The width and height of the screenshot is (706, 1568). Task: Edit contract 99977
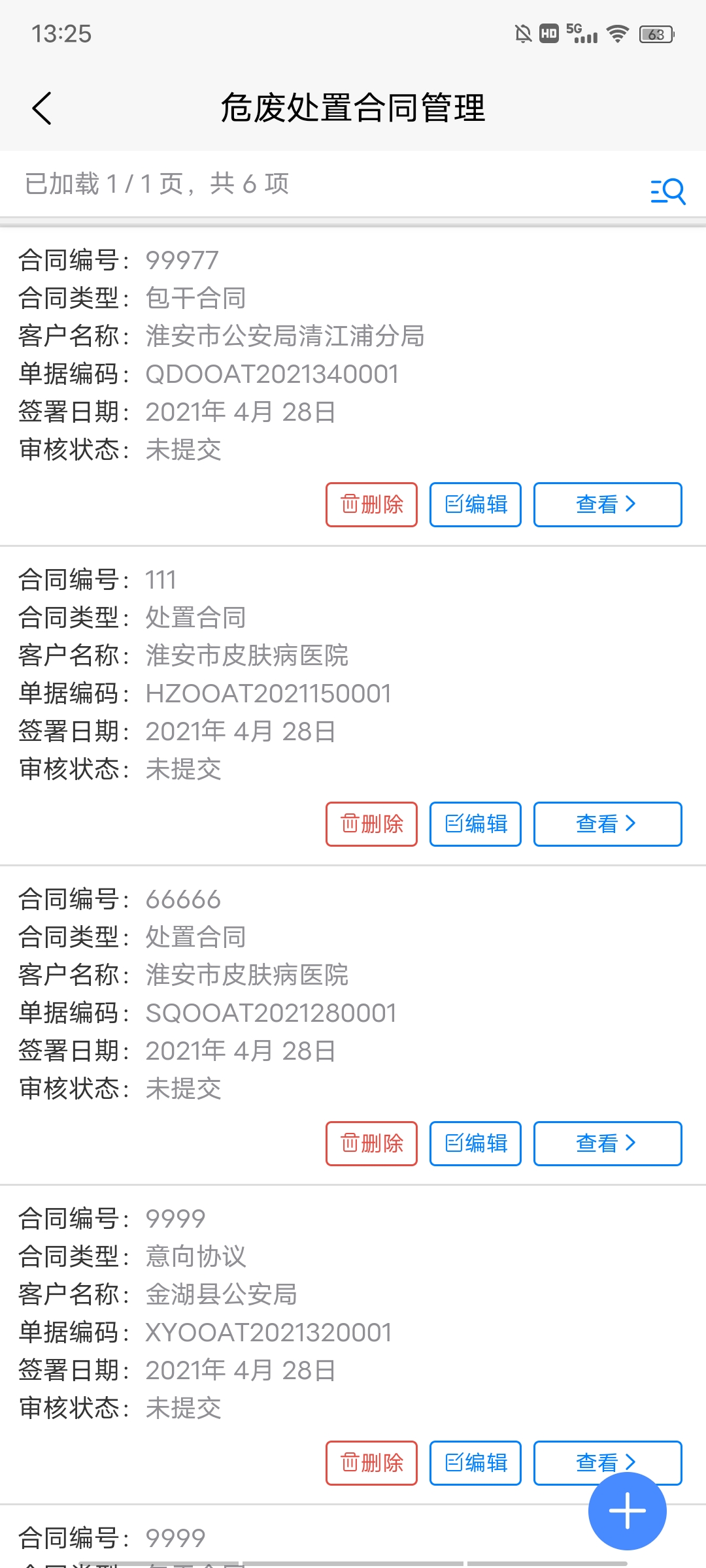pyautogui.click(x=475, y=504)
